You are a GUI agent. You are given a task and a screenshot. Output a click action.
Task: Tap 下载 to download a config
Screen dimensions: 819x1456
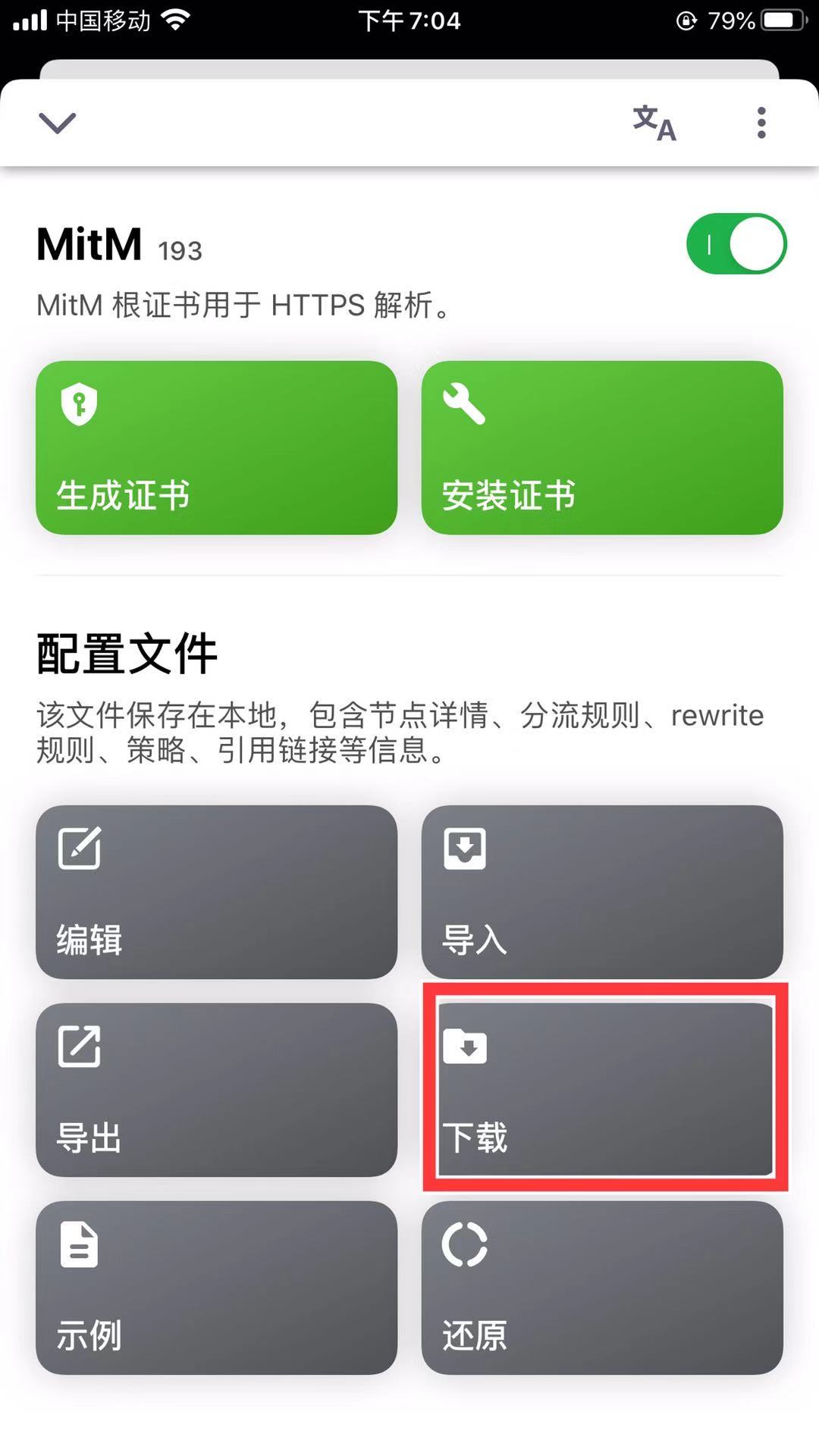(x=605, y=1090)
